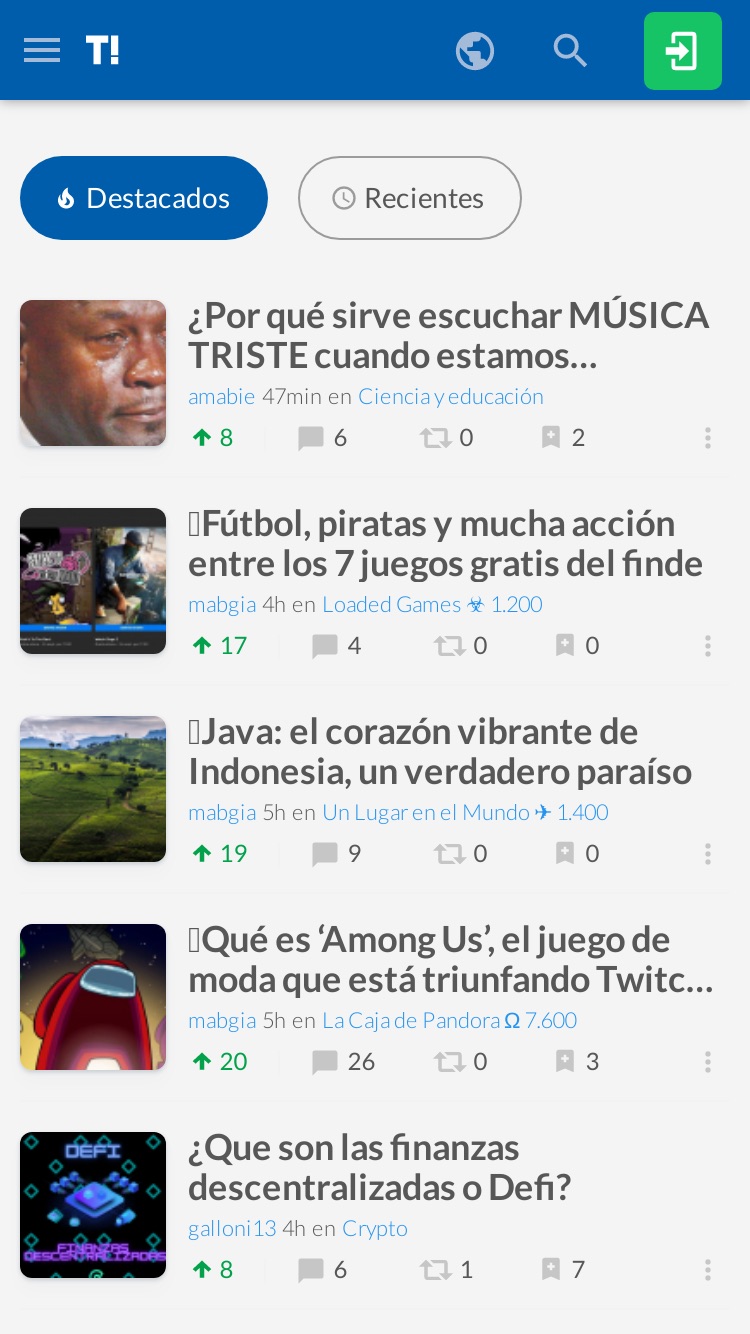Open the search magnifier
This screenshot has height=1334, width=750.
571,50
